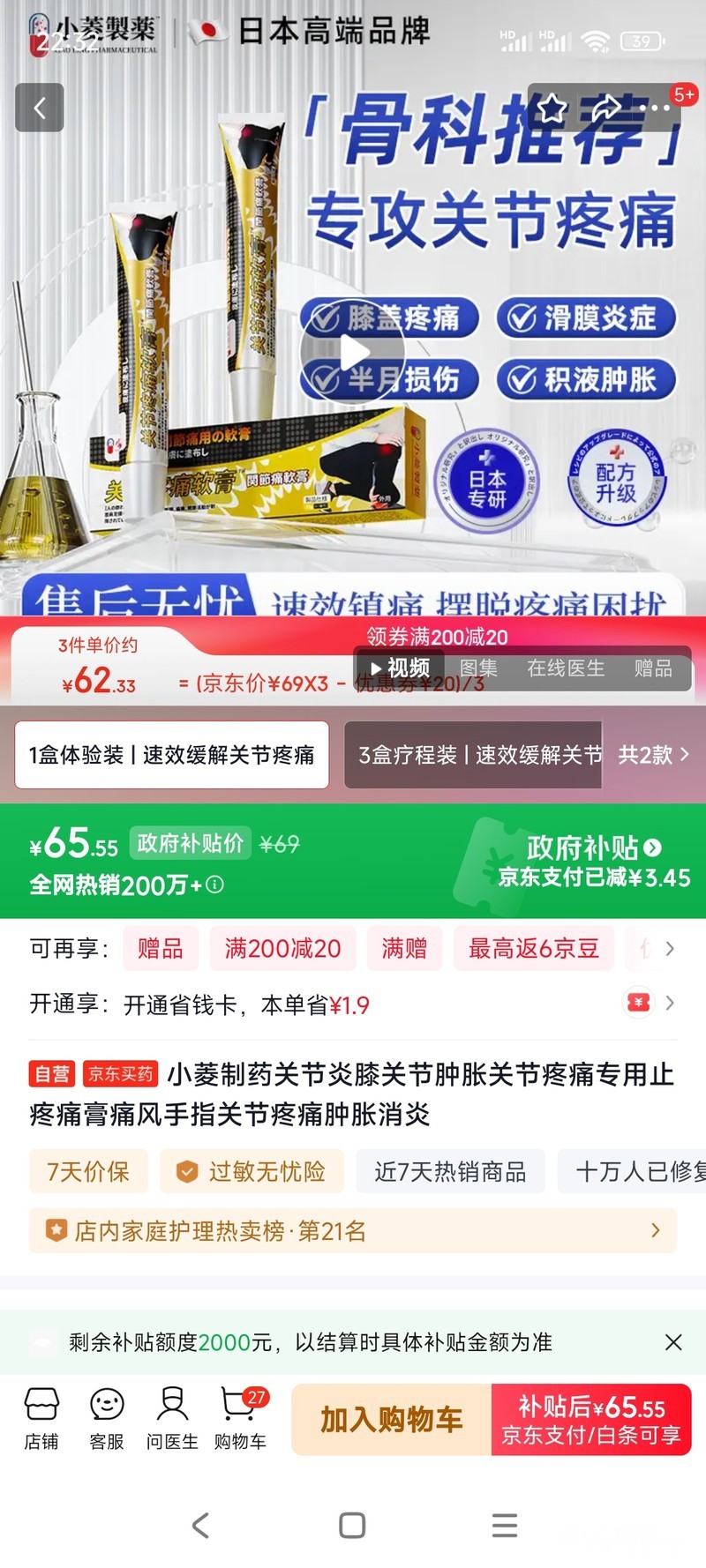Viewport: 706px width, 1568px height.
Task: Switch to the 图集 media tab
Action: 478,668
